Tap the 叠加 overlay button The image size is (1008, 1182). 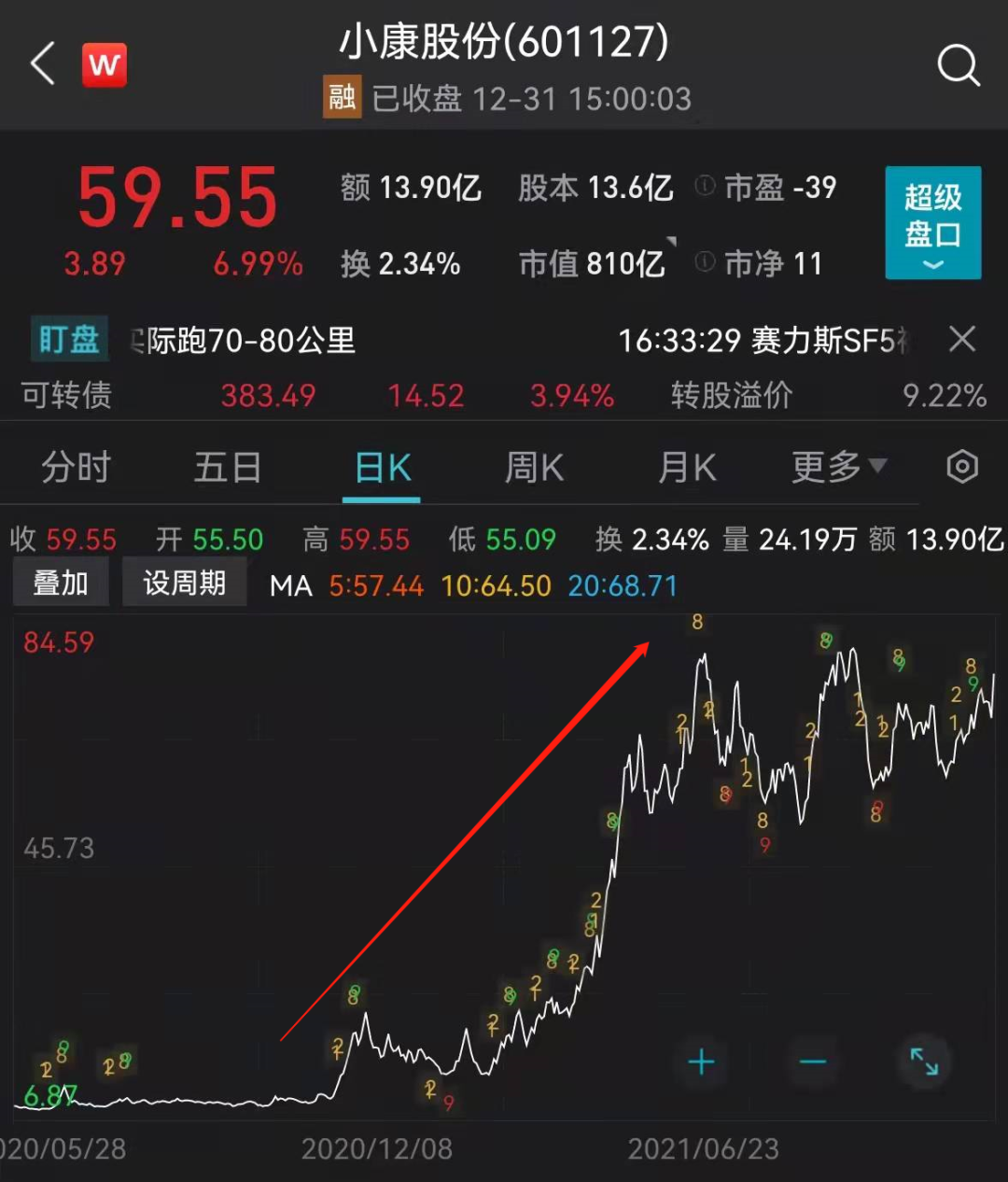pyautogui.click(x=60, y=582)
